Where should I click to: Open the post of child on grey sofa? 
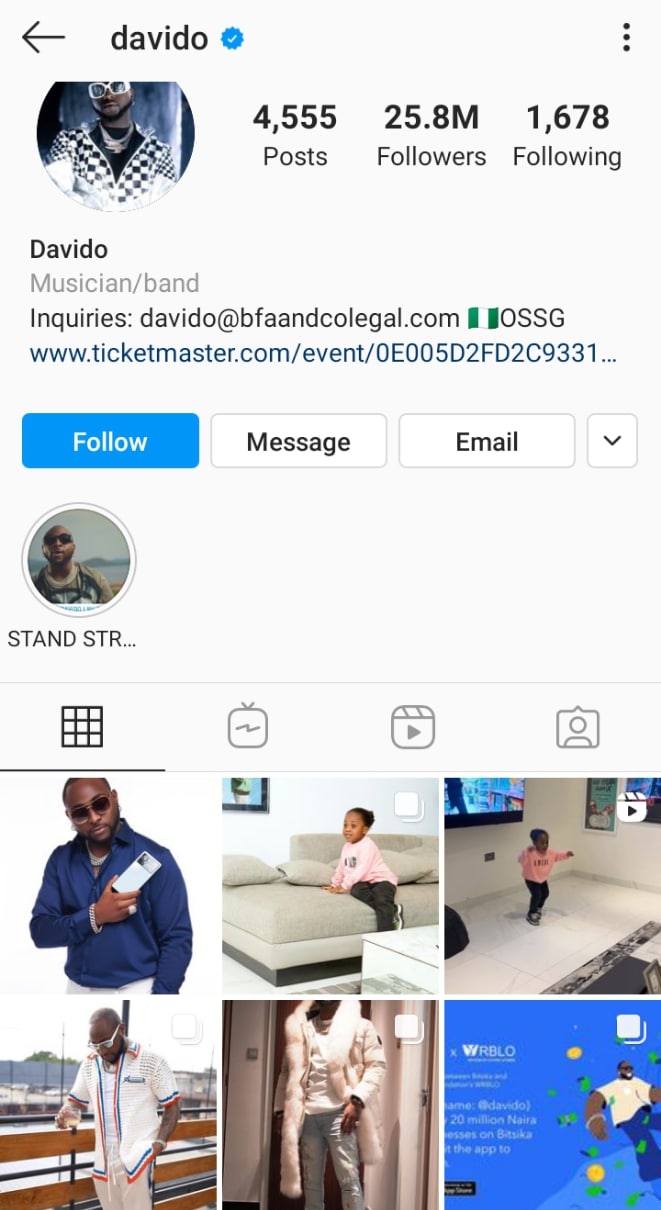pyautogui.click(x=330, y=885)
